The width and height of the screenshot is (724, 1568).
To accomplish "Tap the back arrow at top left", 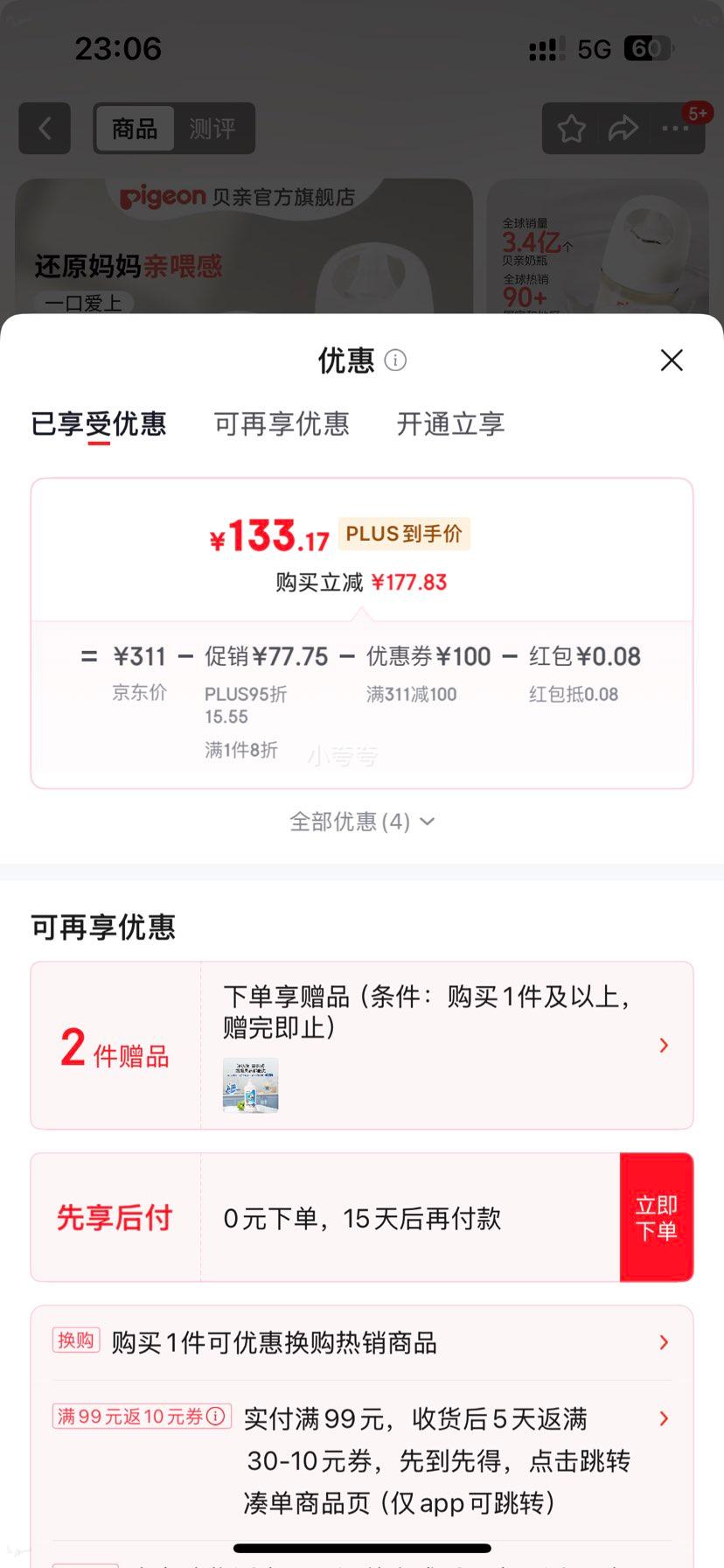I will pyautogui.click(x=44, y=128).
